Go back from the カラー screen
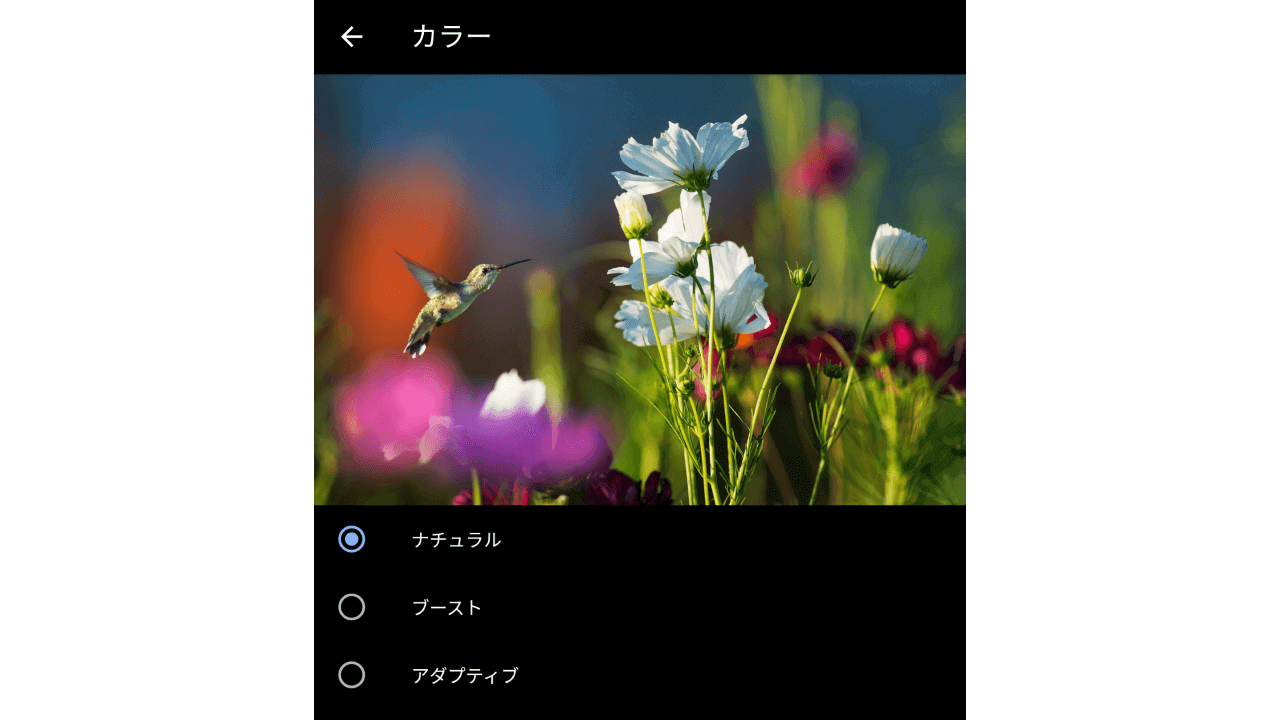 point(351,37)
